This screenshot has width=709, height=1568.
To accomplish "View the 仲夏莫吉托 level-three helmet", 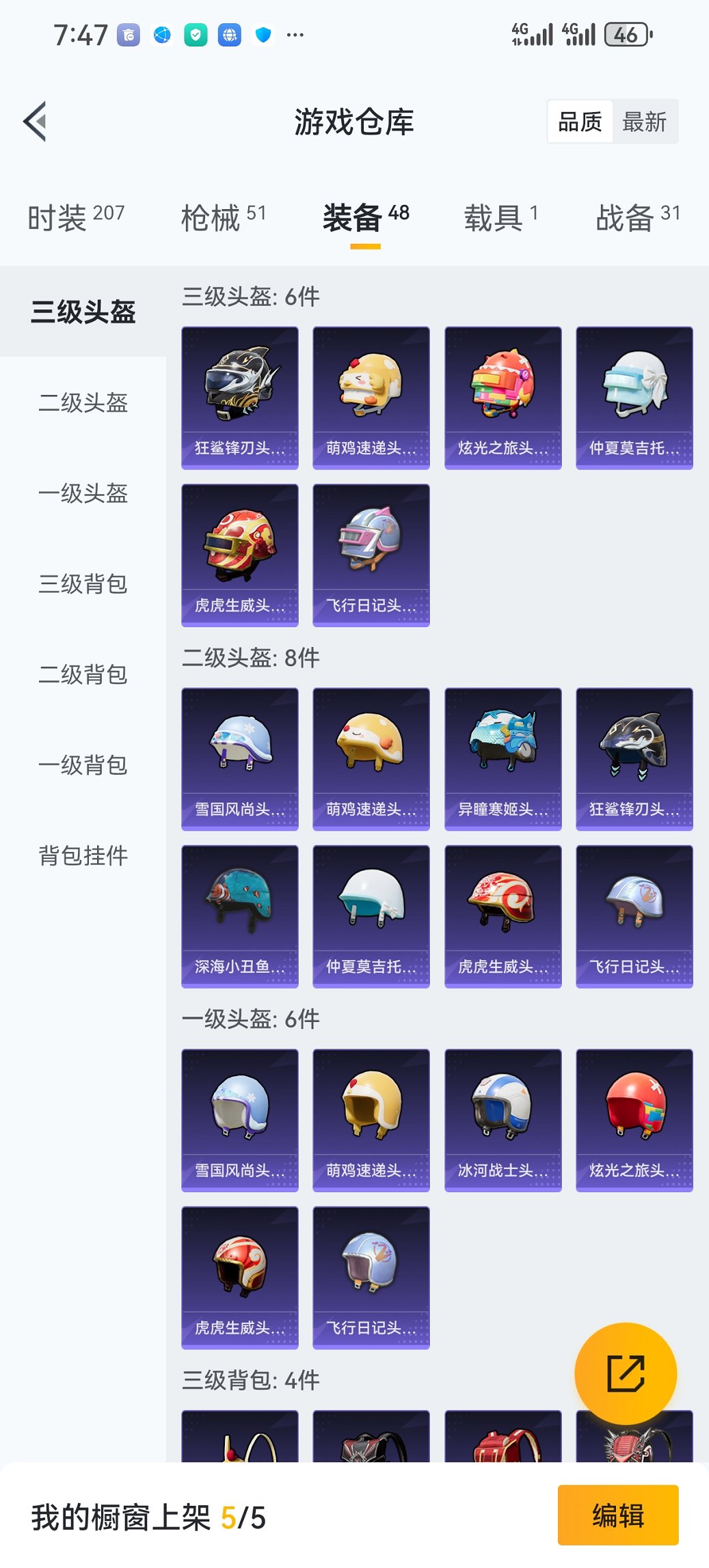I will pos(634,398).
